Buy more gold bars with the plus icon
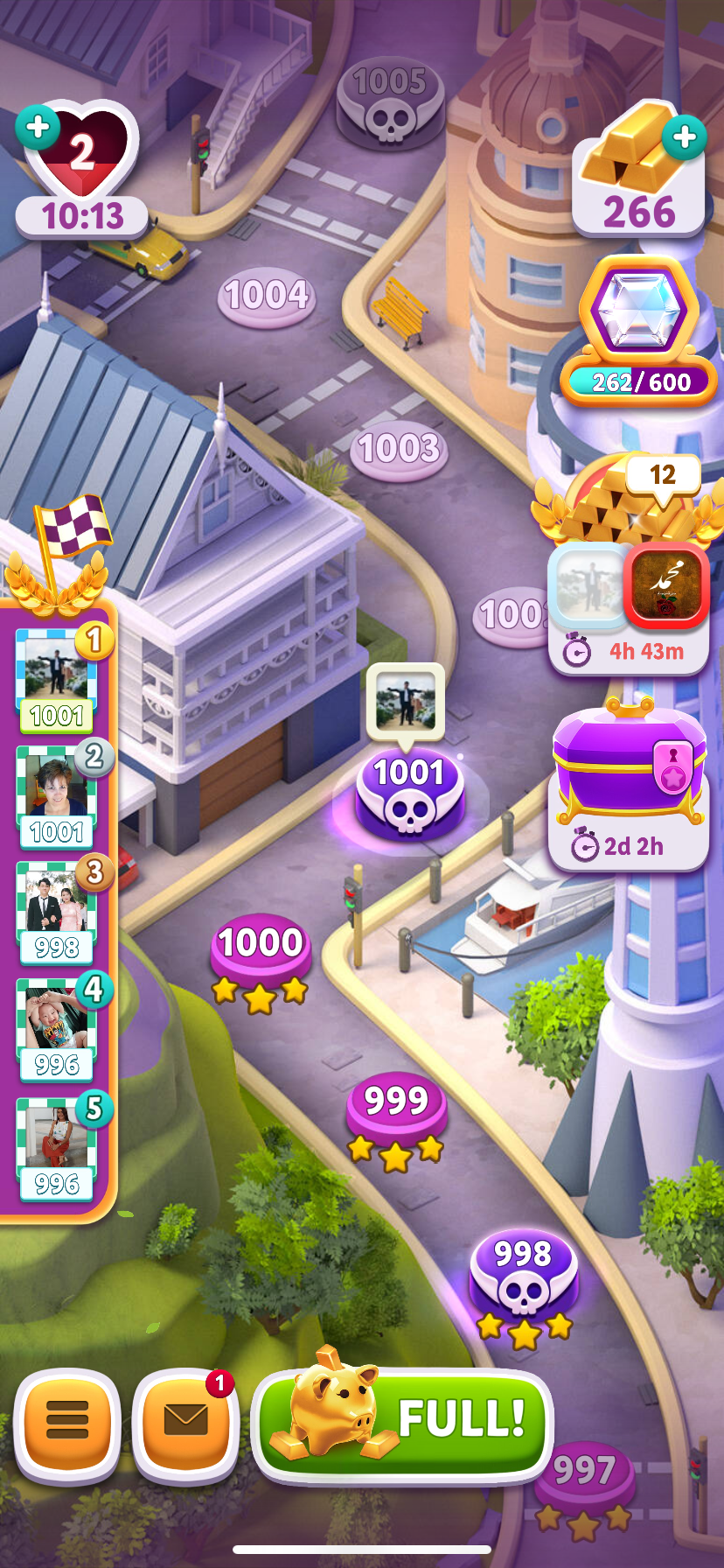 684,137
